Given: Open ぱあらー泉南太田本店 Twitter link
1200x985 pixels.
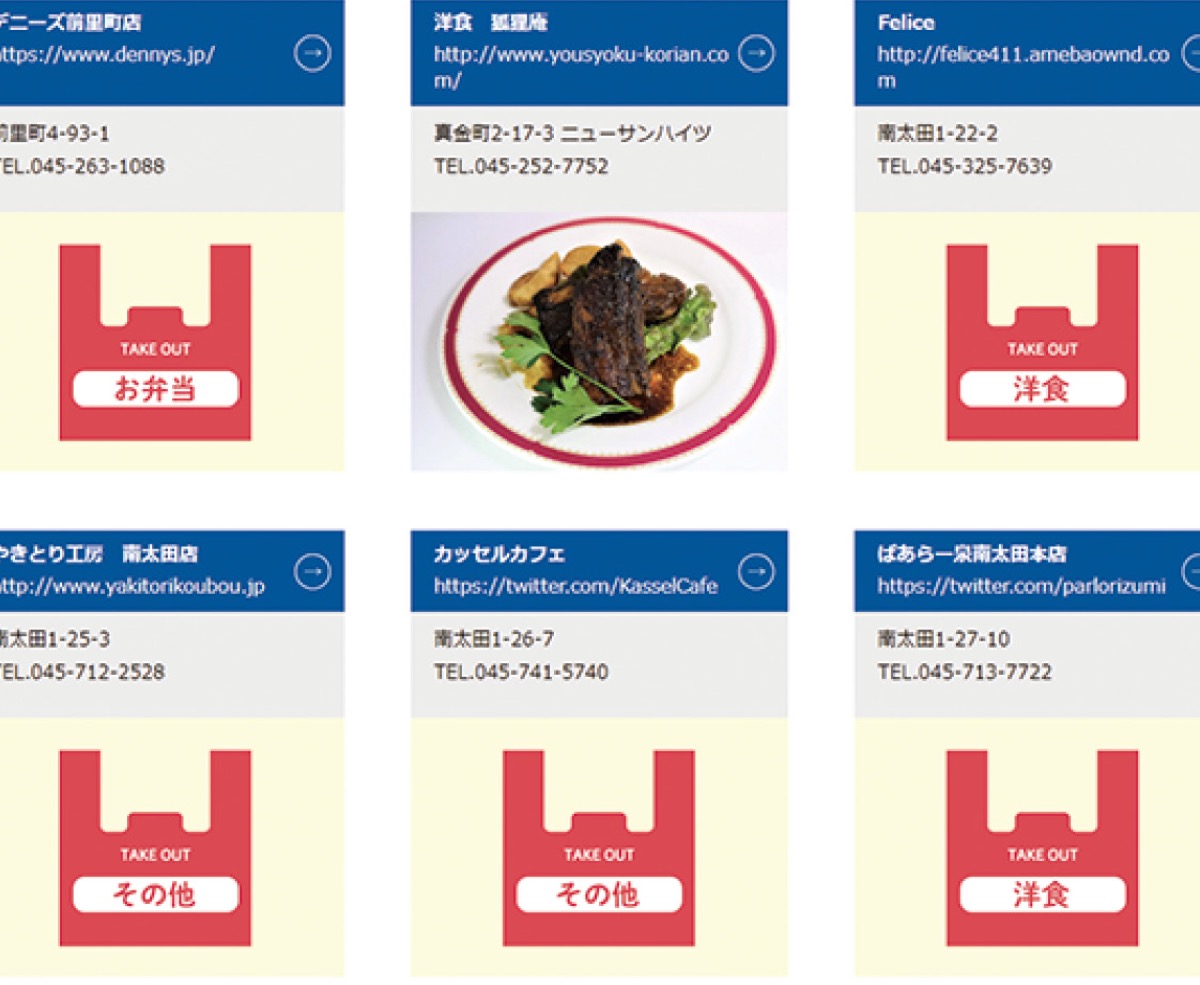Looking at the screenshot, I should (1020, 586).
